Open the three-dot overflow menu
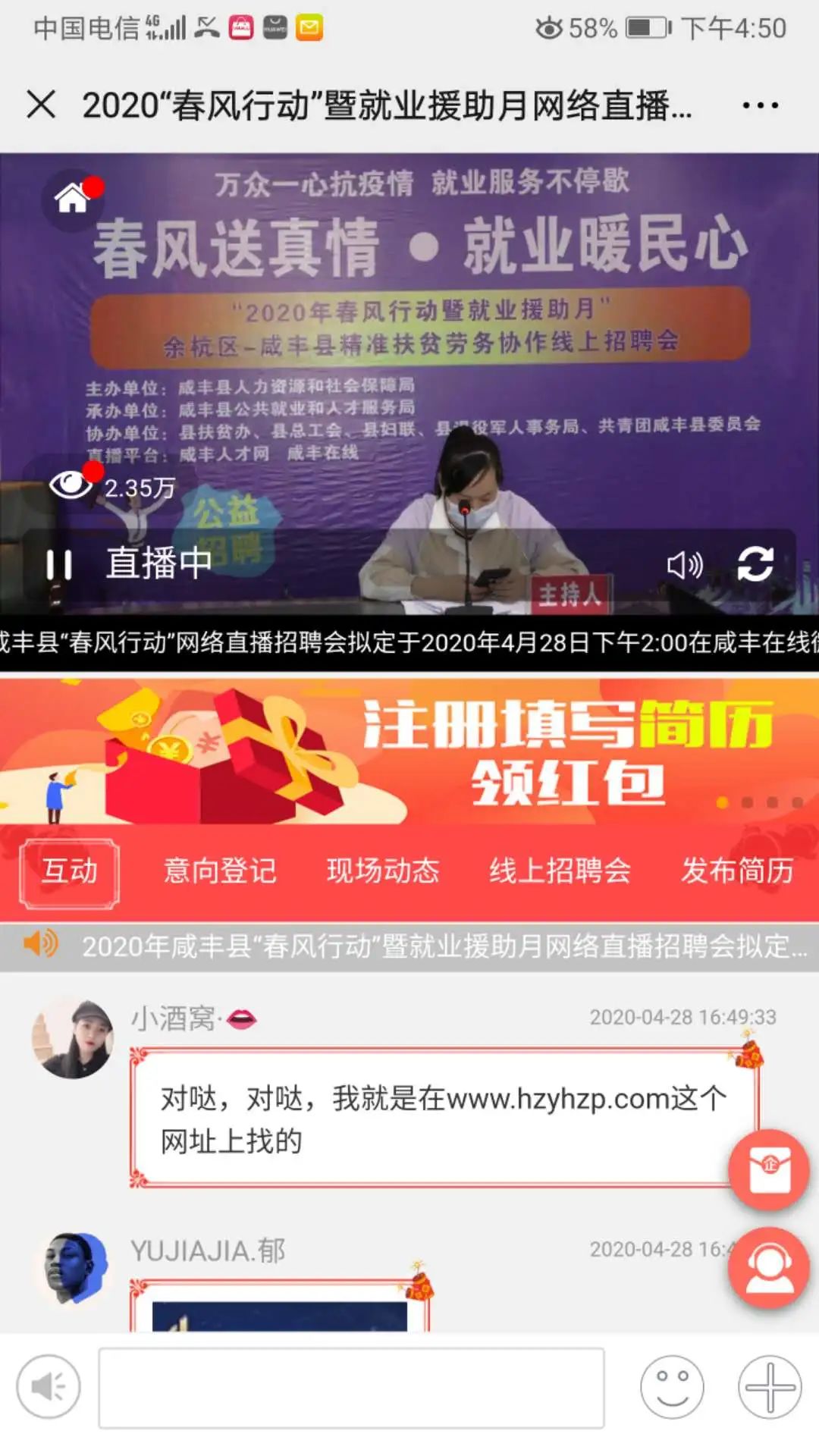819x1456 pixels. (x=760, y=105)
